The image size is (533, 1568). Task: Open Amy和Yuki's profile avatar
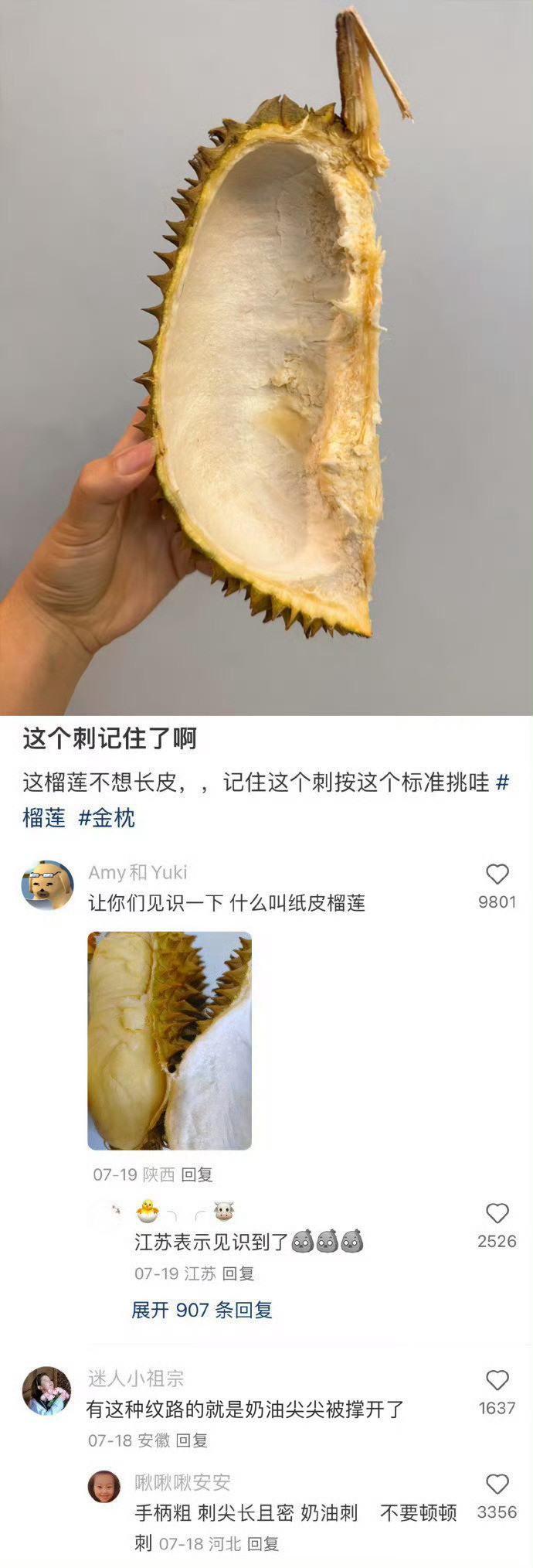47,885
